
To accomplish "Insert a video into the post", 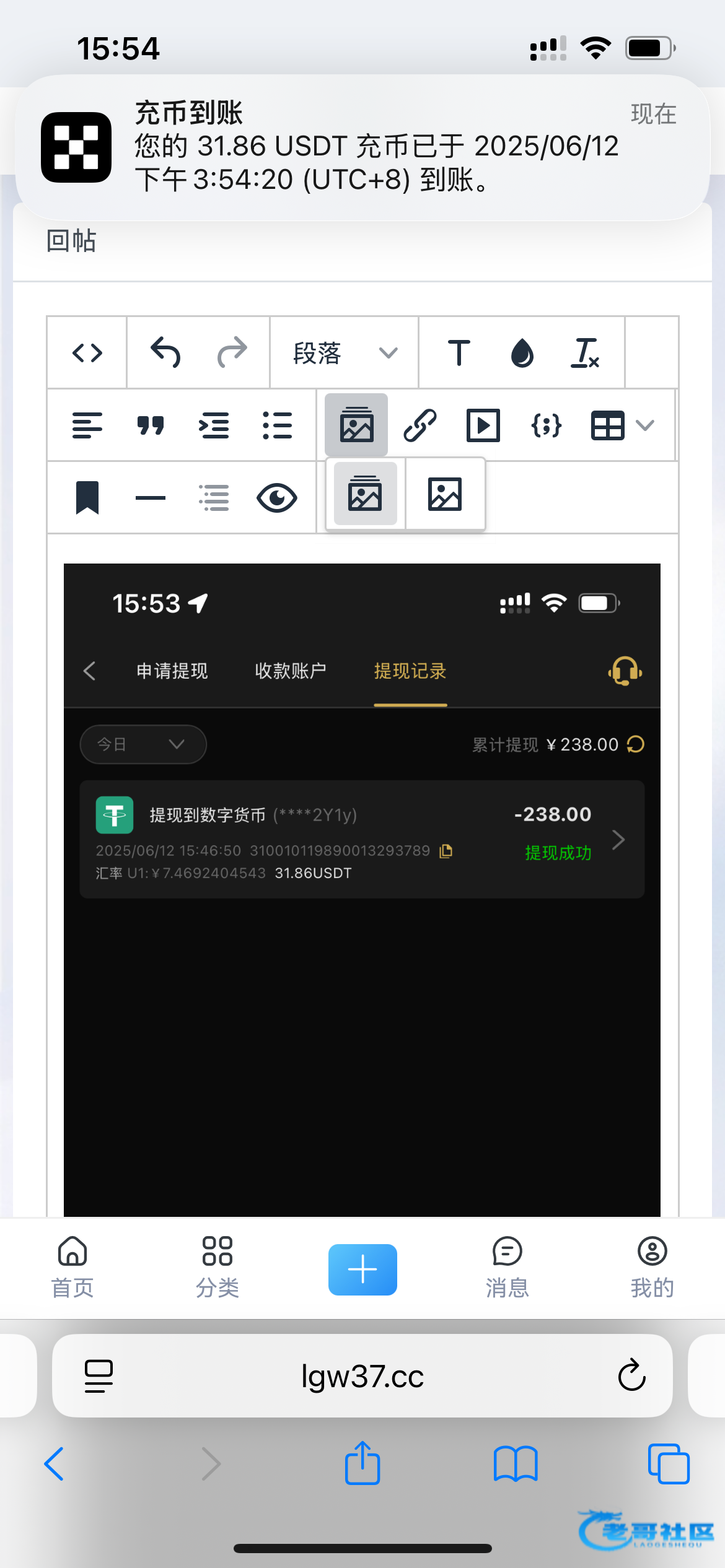I will pos(483,425).
